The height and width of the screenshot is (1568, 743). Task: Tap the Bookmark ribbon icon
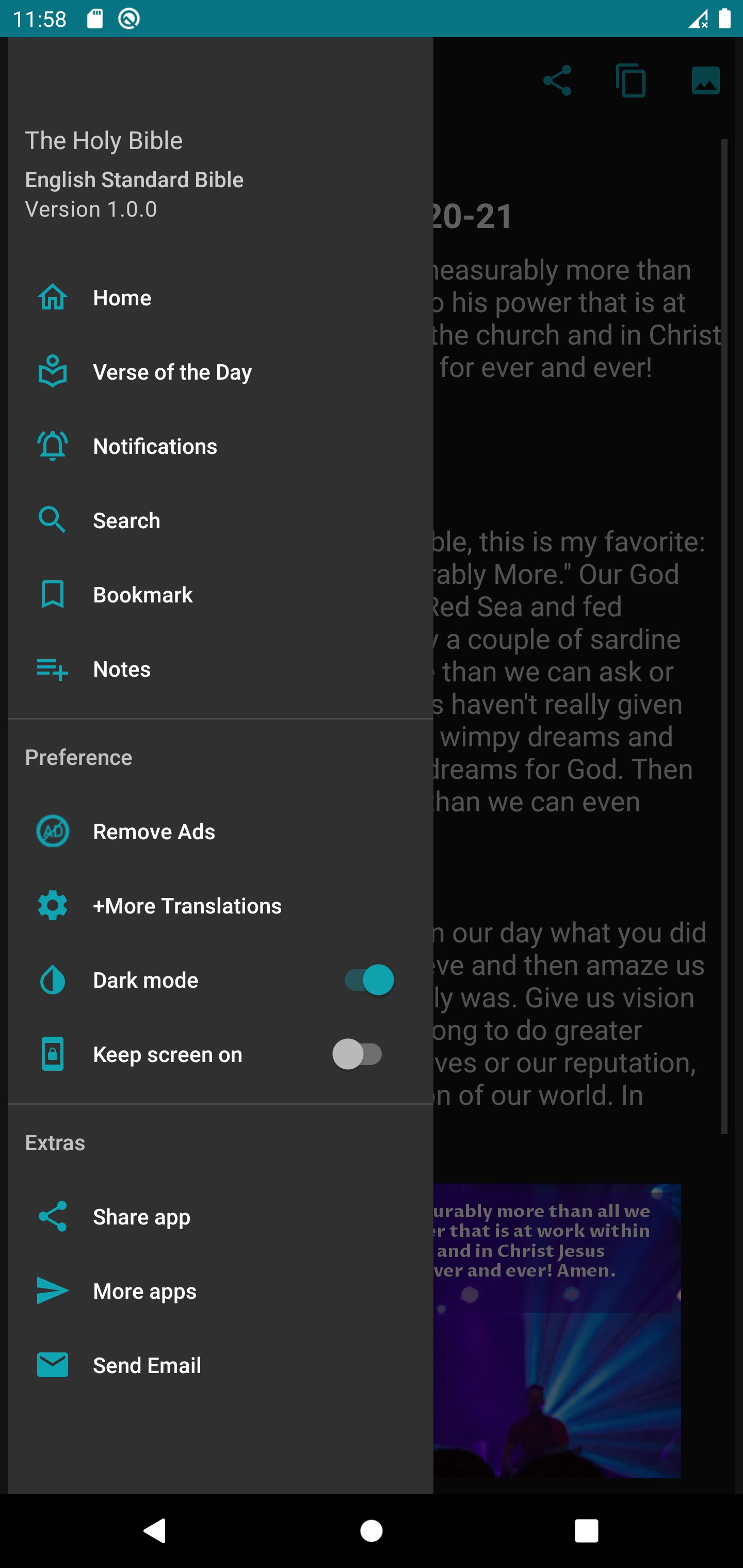[x=53, y=594]
